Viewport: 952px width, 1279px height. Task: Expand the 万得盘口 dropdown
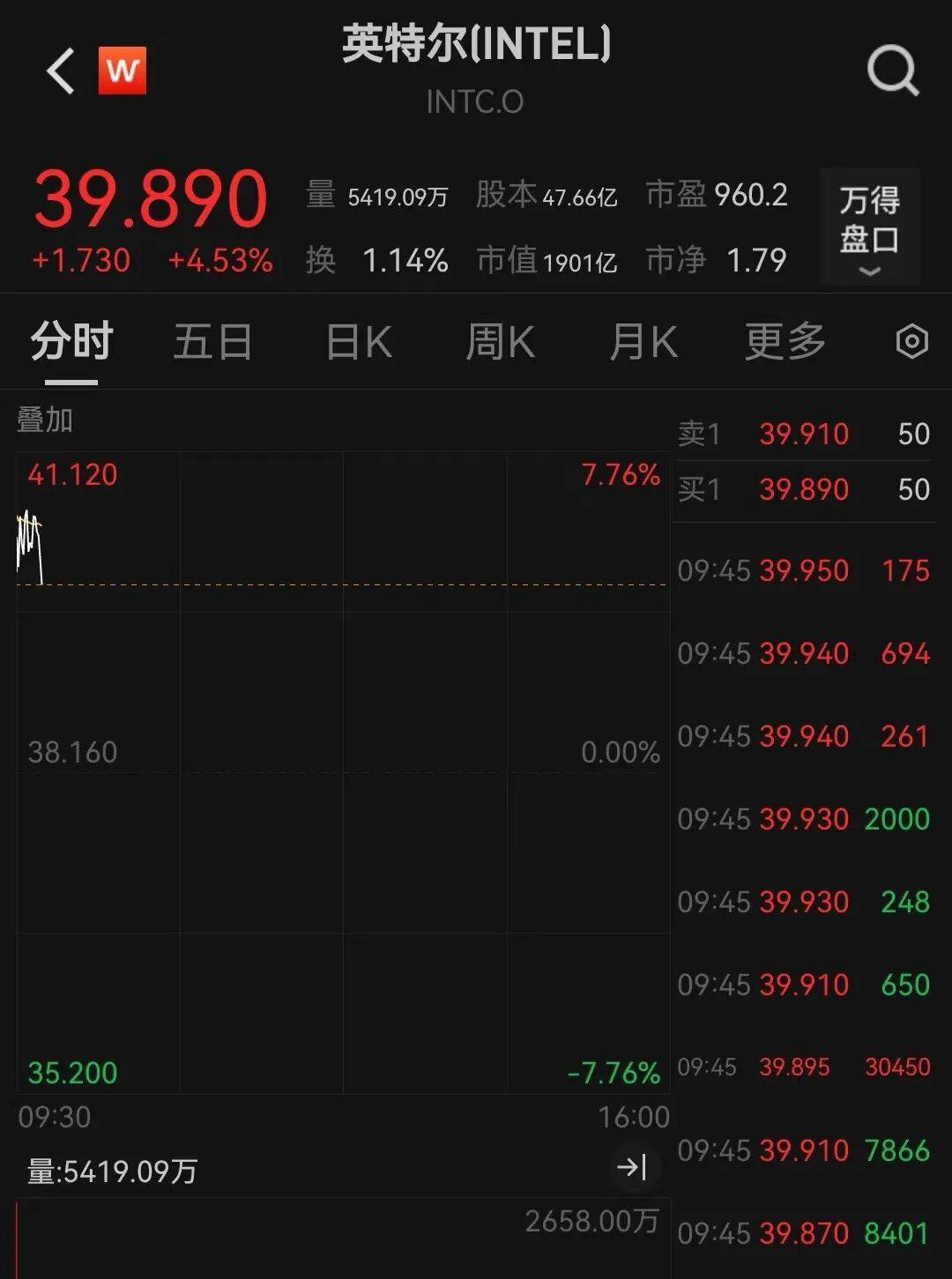point(869,227)
